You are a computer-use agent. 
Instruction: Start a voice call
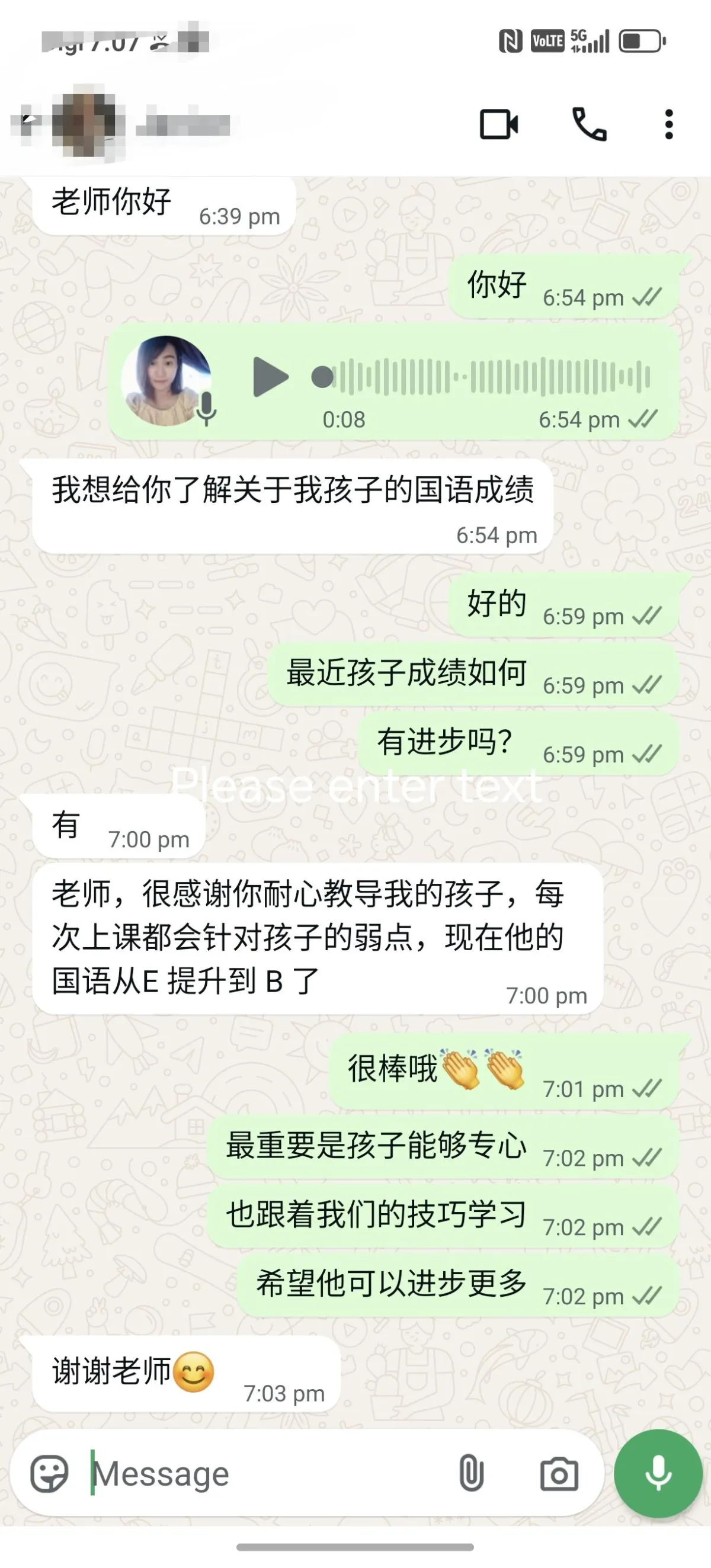click(590, 124)
